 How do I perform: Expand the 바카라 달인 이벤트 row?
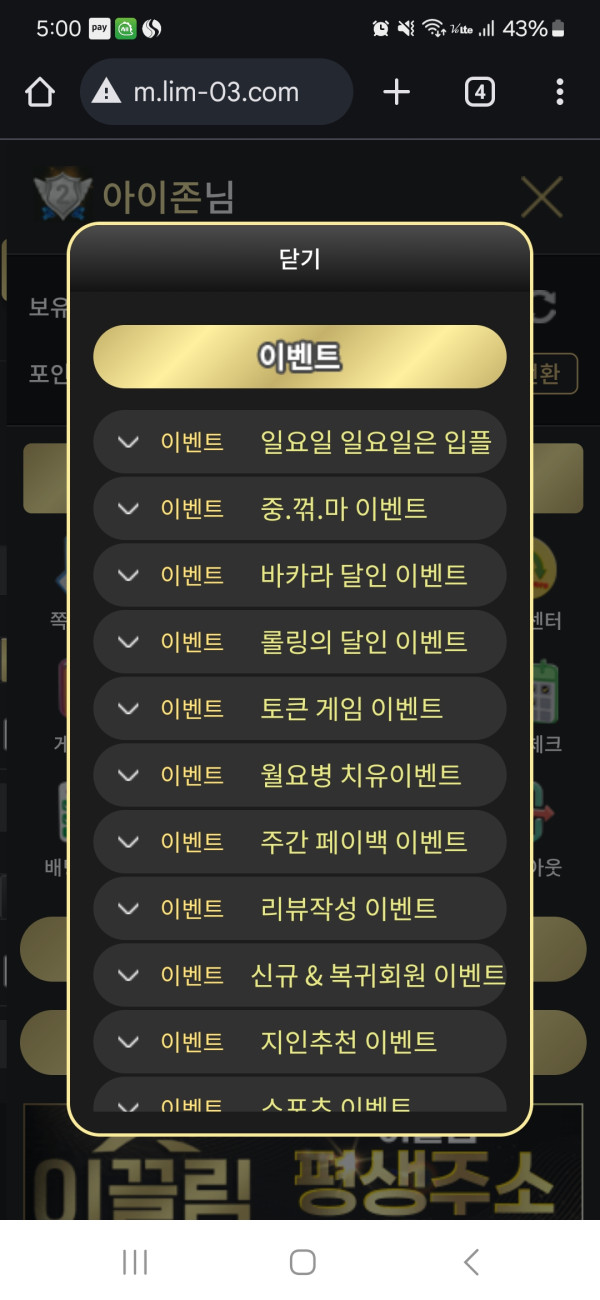tap(299, 575)
